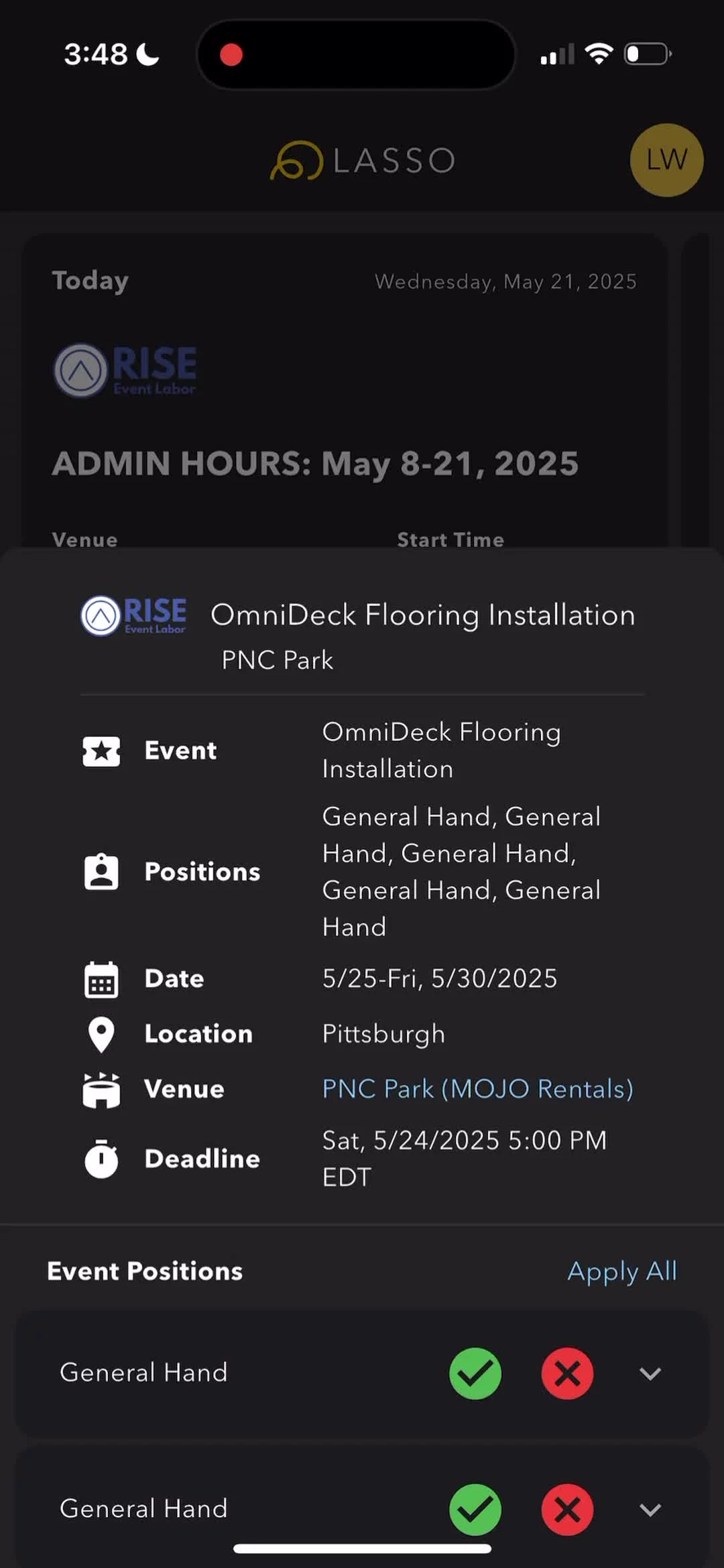
Task: Open the LW profile avatar
Action: [666, 160]
